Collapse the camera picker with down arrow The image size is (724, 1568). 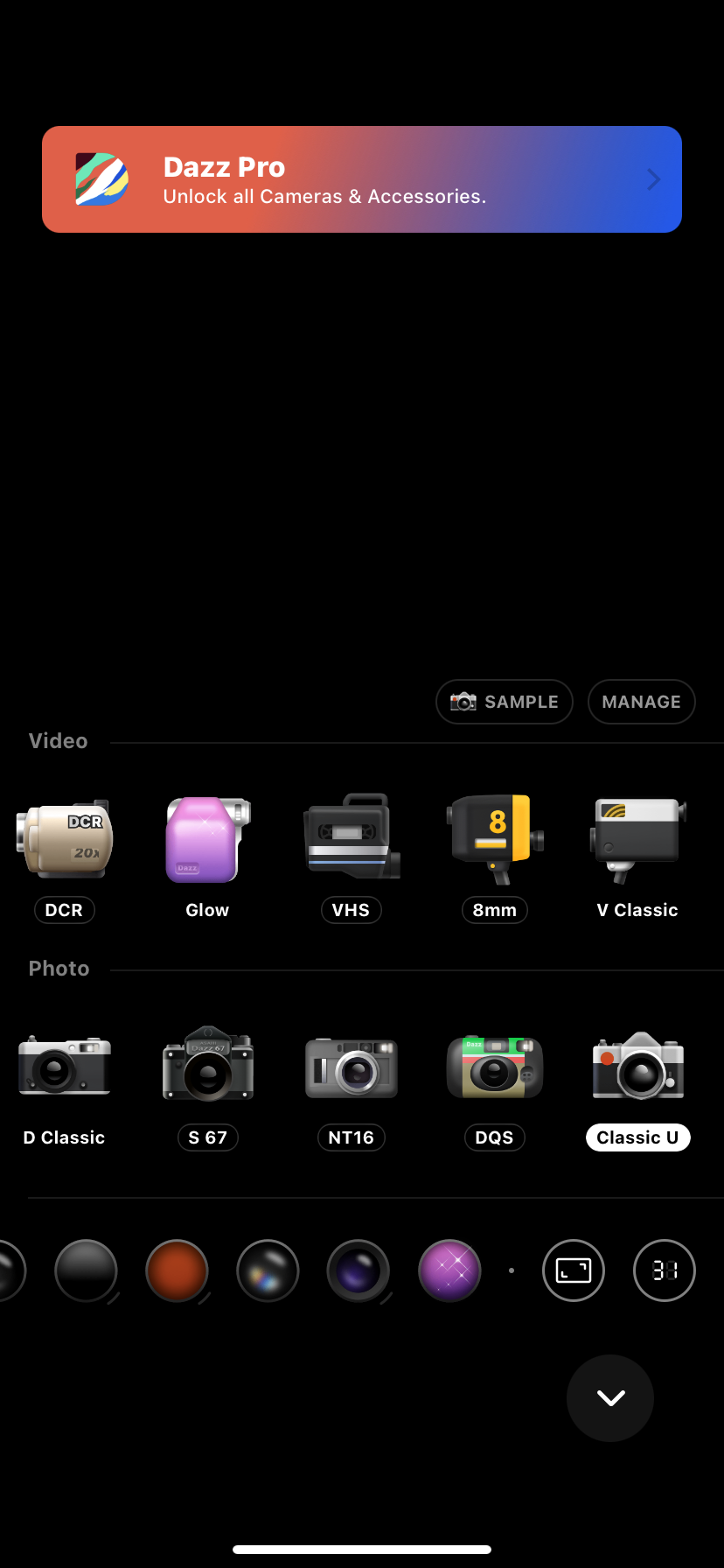610,1398
